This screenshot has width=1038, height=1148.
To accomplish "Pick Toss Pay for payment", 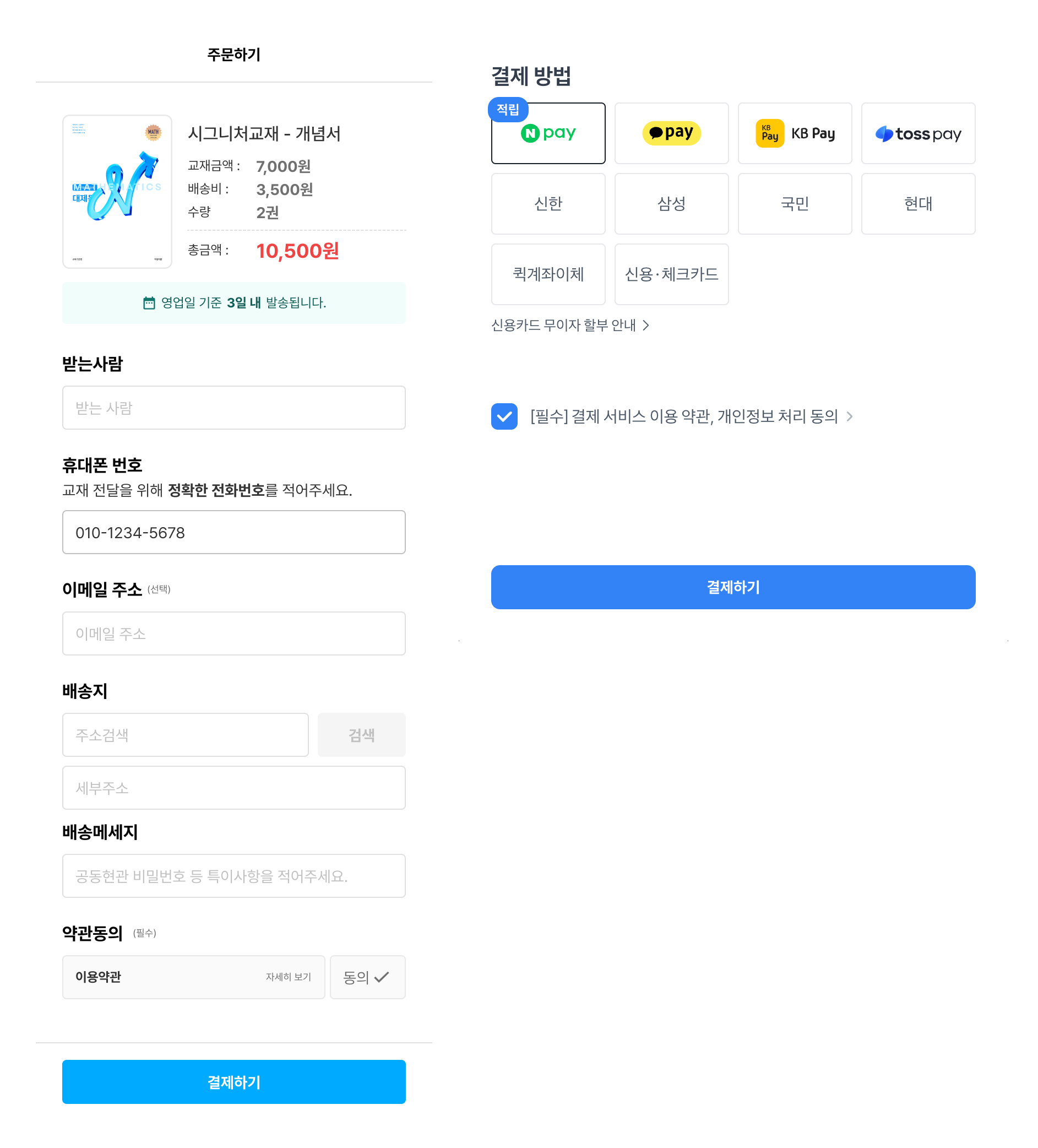I will (918, 133).
